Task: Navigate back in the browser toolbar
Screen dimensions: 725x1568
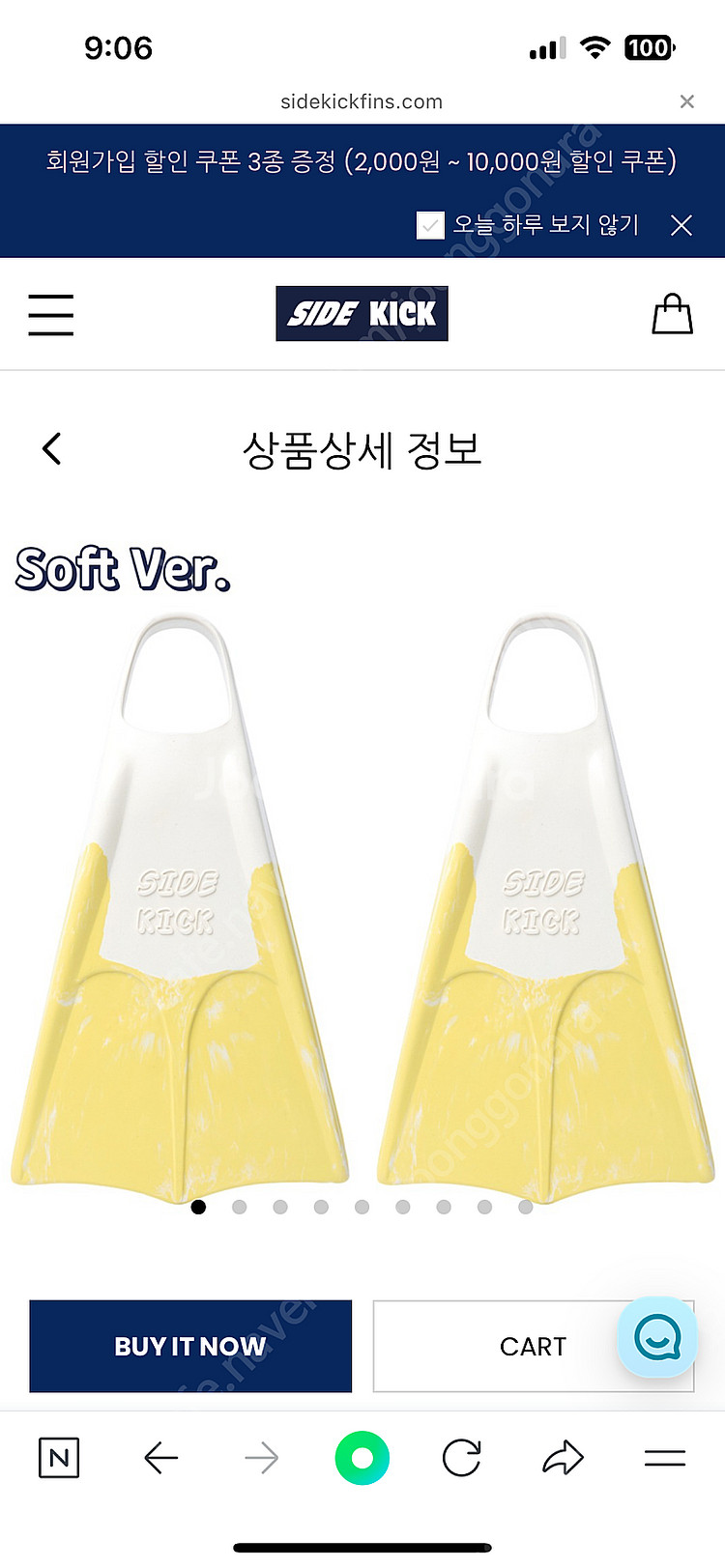Action: coord(160,1458)
